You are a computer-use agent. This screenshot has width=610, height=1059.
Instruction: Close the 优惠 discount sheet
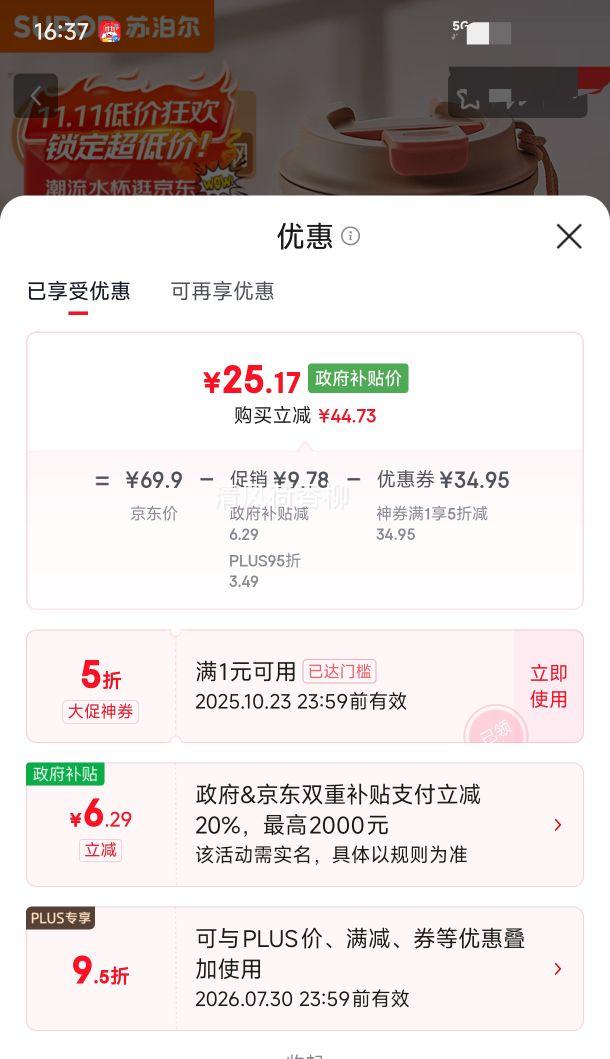click(569, 236)
